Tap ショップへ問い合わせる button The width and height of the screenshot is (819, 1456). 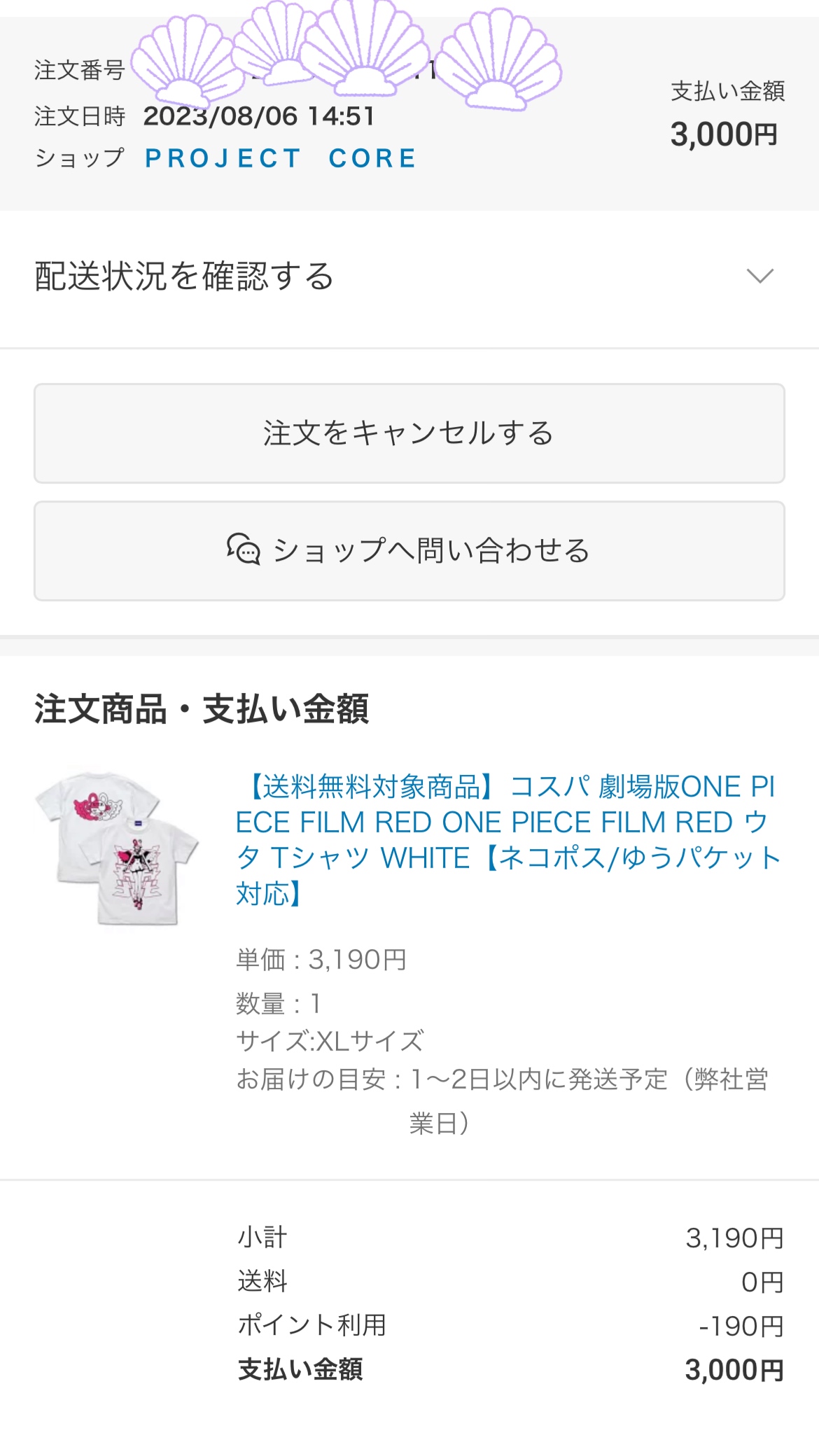click(x=409, y=551)
